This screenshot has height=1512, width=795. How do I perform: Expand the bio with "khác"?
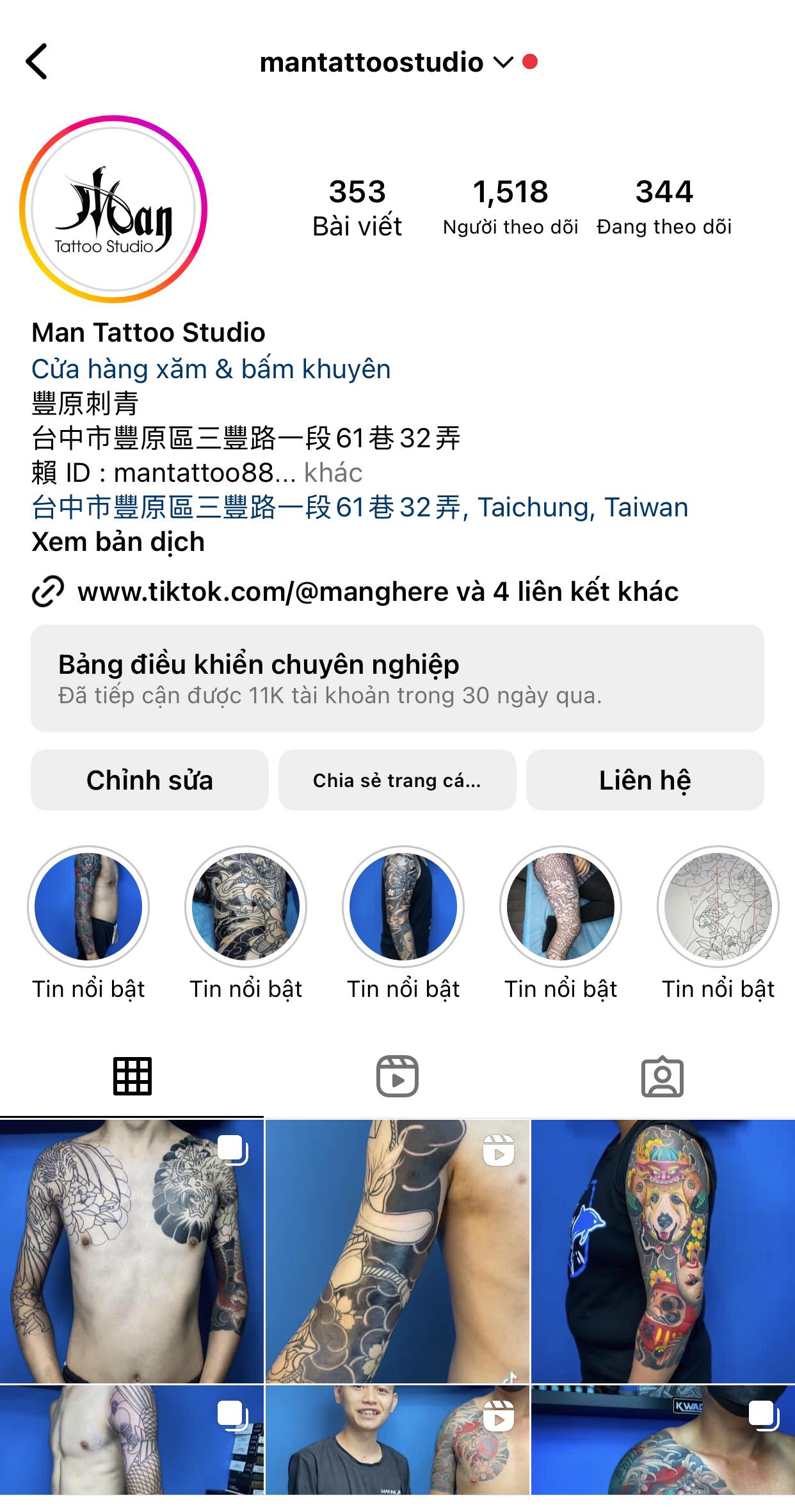tap(333, 473)
